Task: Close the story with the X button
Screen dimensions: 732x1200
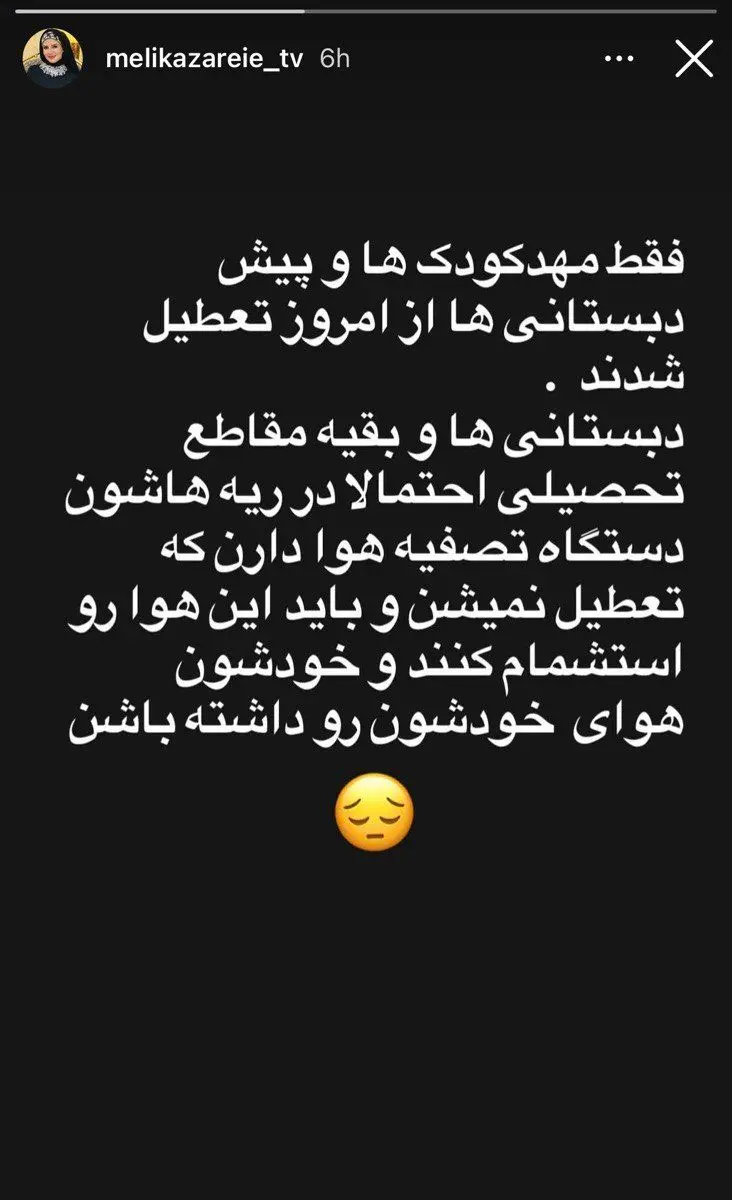Action: 691,60
